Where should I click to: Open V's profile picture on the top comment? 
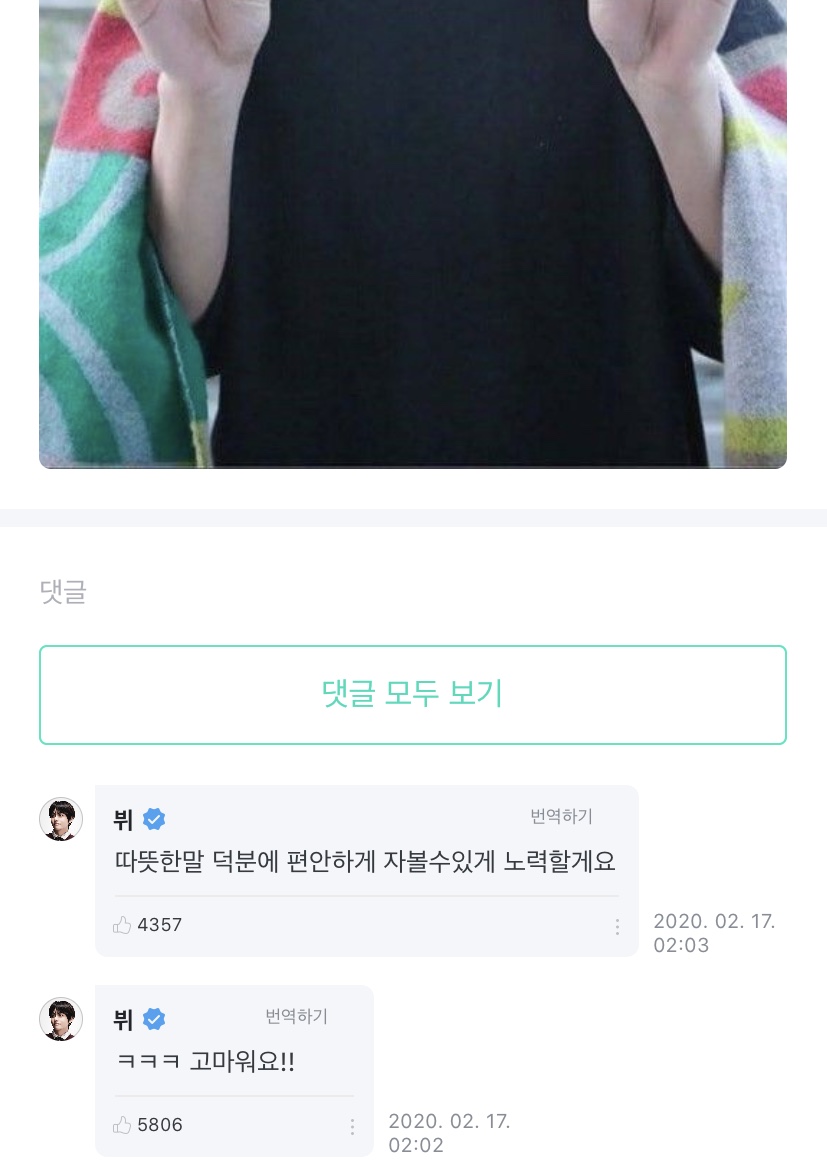coord(61,819)
